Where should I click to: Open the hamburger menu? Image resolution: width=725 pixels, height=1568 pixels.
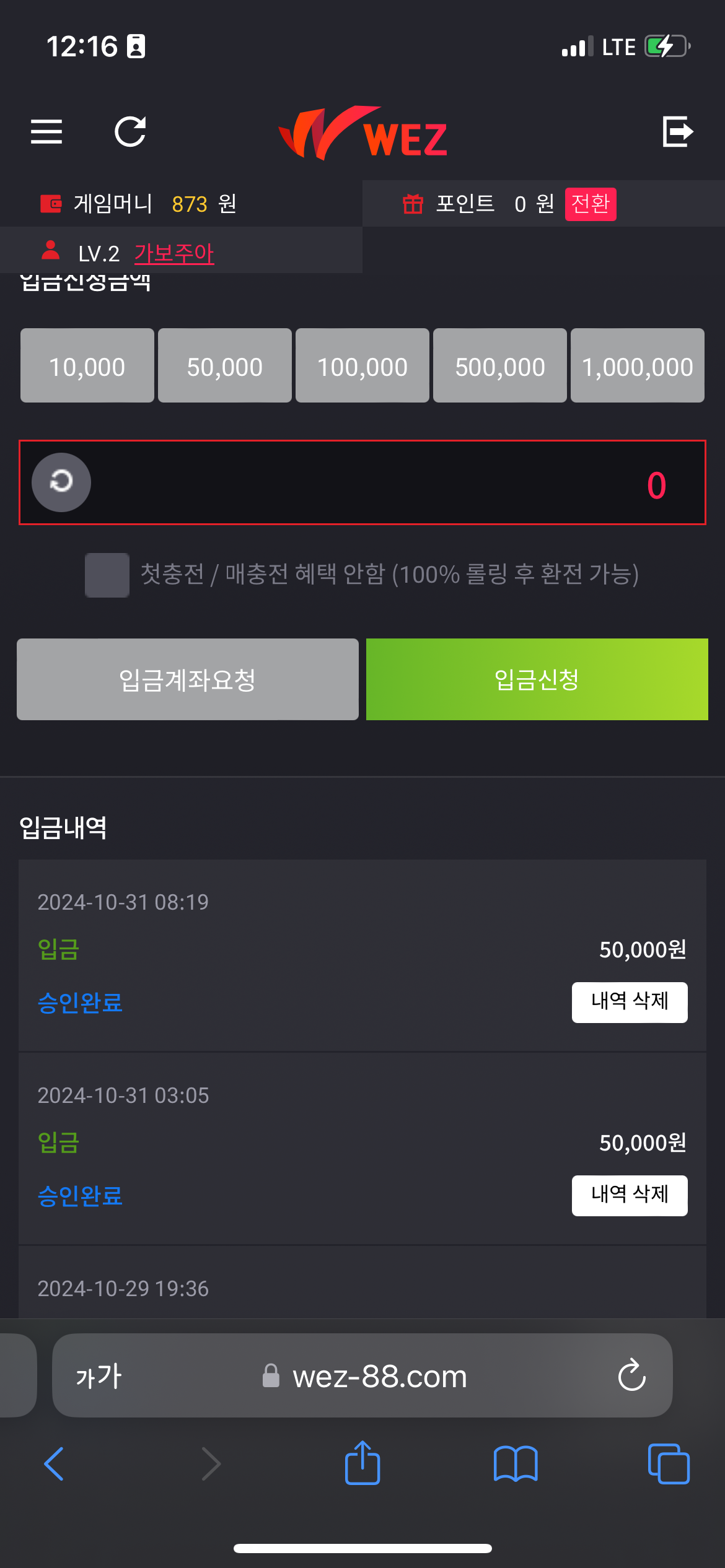46,131
